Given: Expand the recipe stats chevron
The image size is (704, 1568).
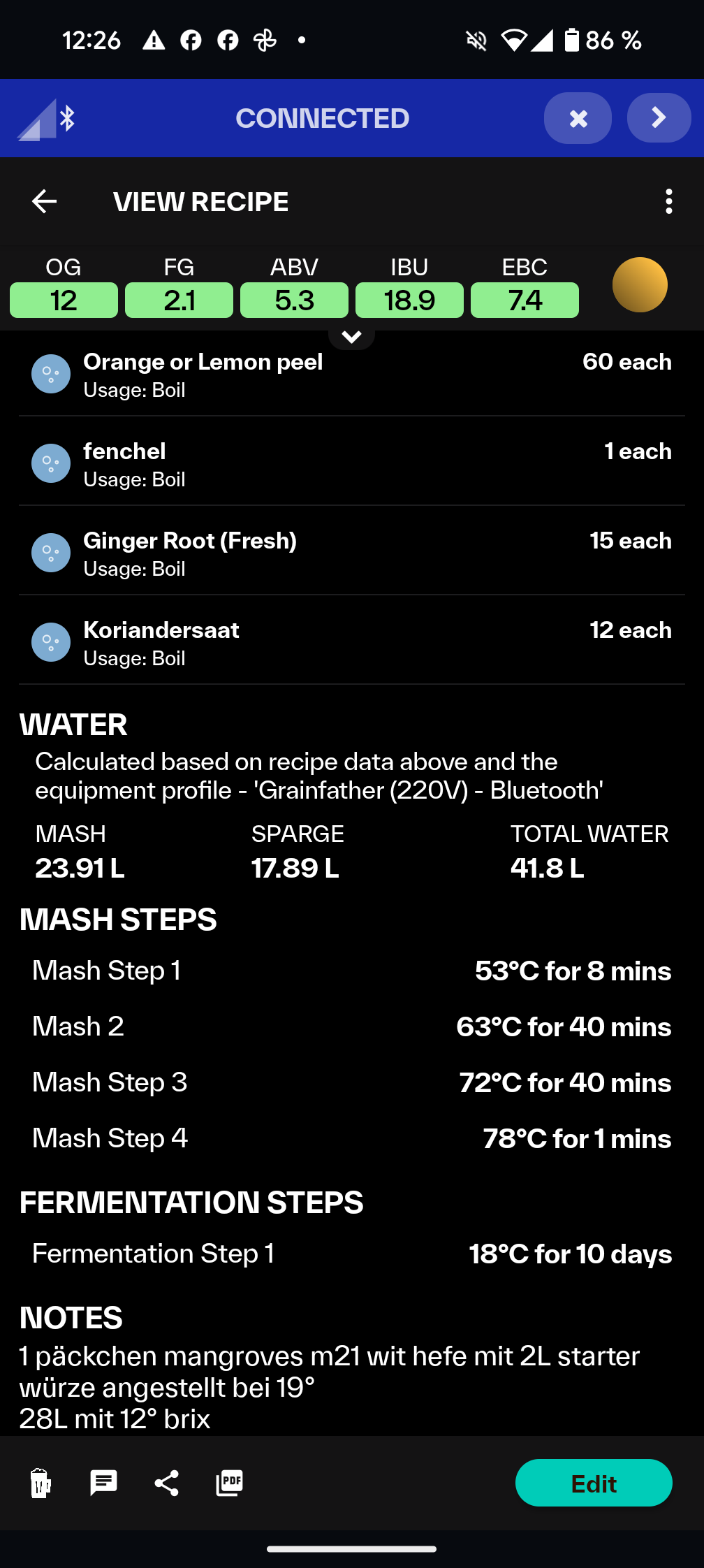Looking at the screenshot, I should pos(351,337).
